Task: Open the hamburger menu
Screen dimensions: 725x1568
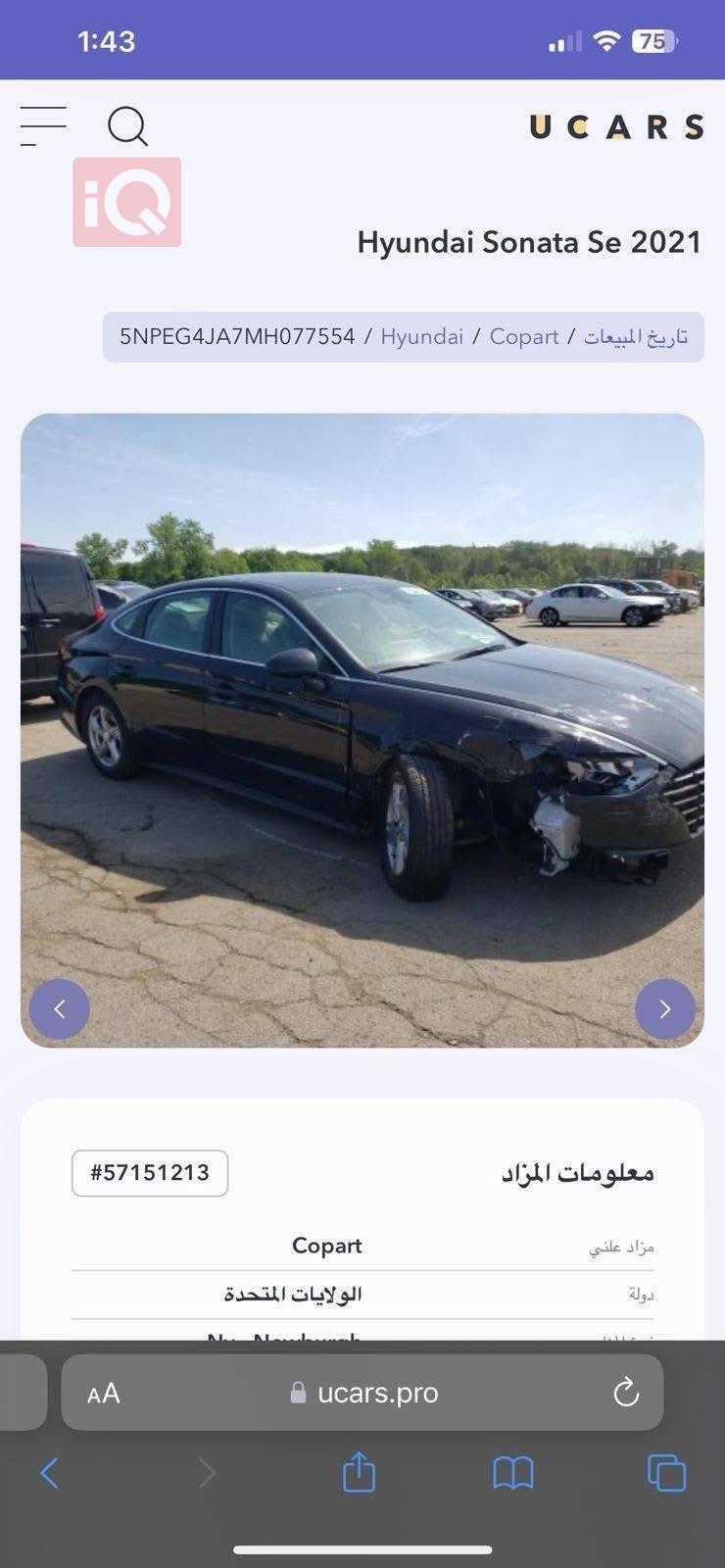Action: 43,126
